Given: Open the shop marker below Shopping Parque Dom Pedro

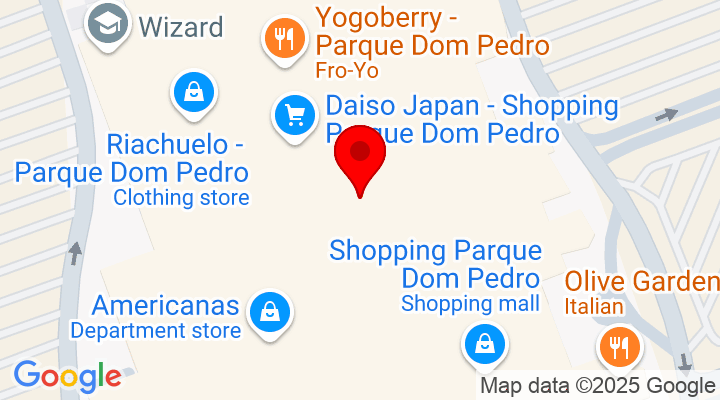Looking at the screenshot, I should coord(485,345).
